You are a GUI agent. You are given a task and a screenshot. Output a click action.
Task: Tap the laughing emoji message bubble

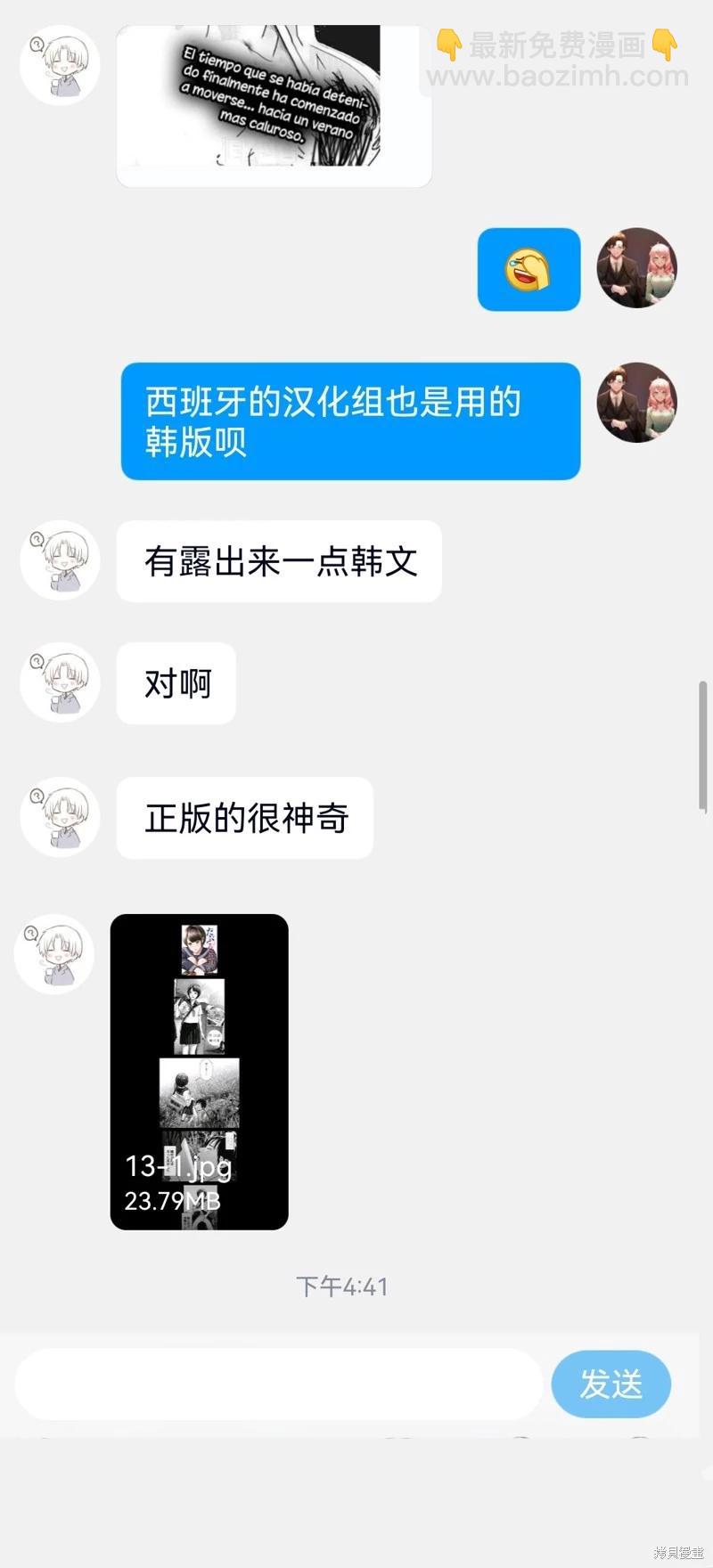529,270
